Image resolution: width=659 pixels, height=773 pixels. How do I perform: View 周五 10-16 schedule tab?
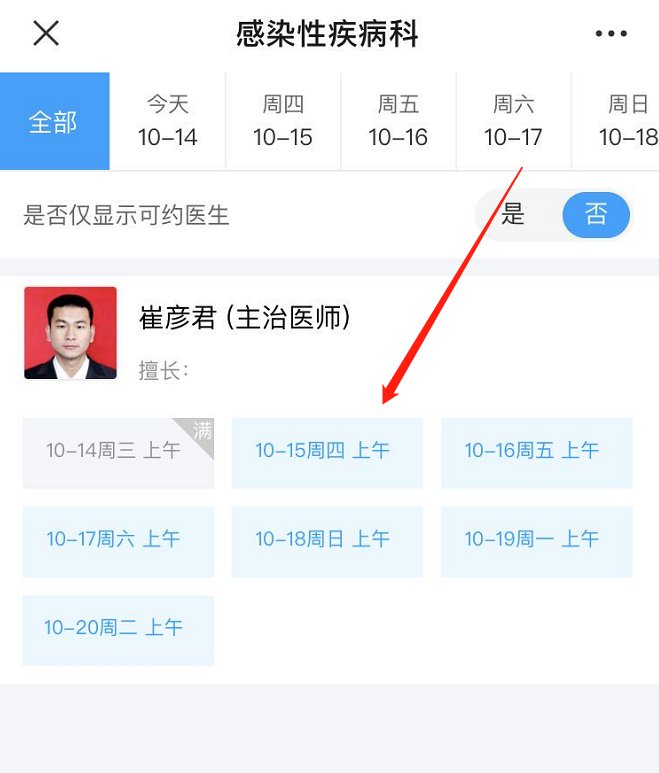pos(398,121)
